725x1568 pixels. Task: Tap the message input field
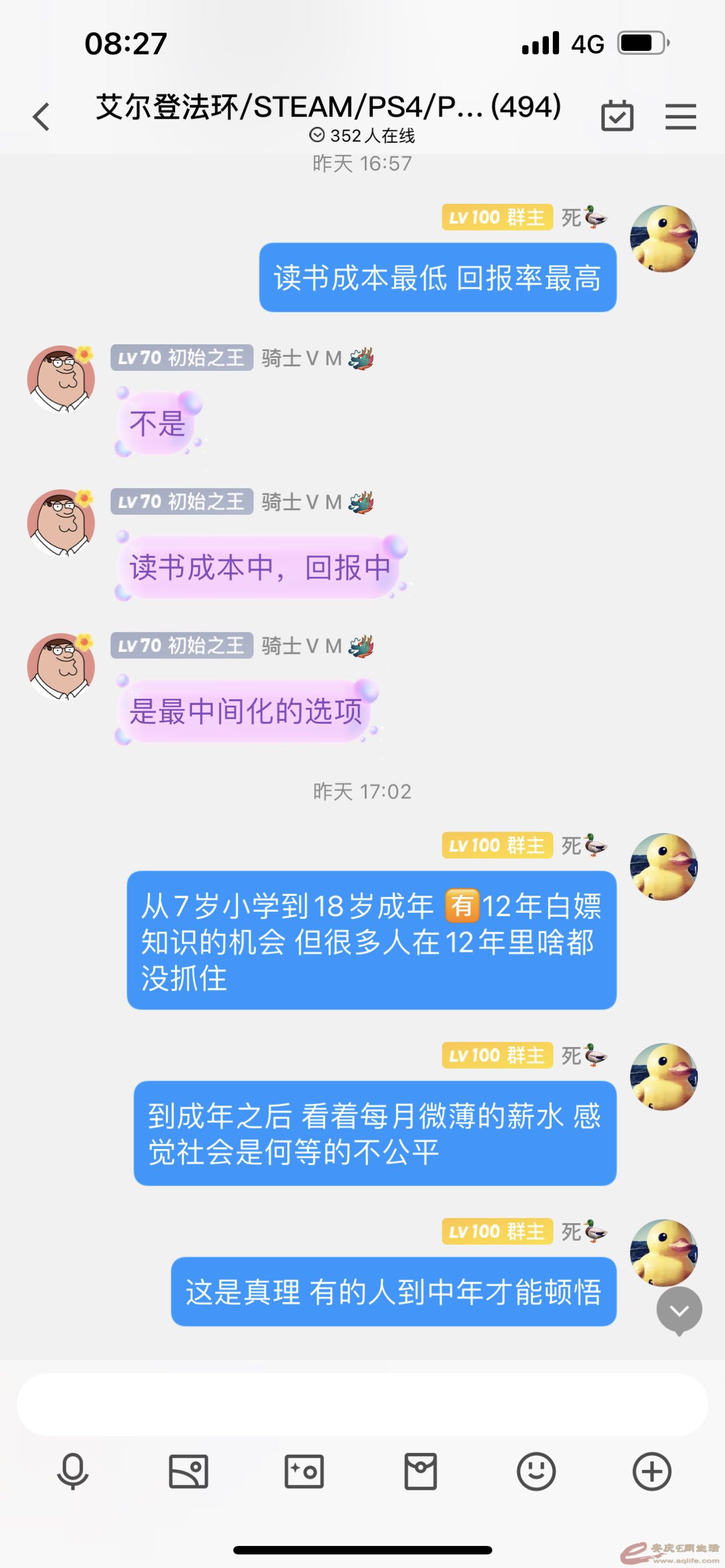coord(362,1404)
